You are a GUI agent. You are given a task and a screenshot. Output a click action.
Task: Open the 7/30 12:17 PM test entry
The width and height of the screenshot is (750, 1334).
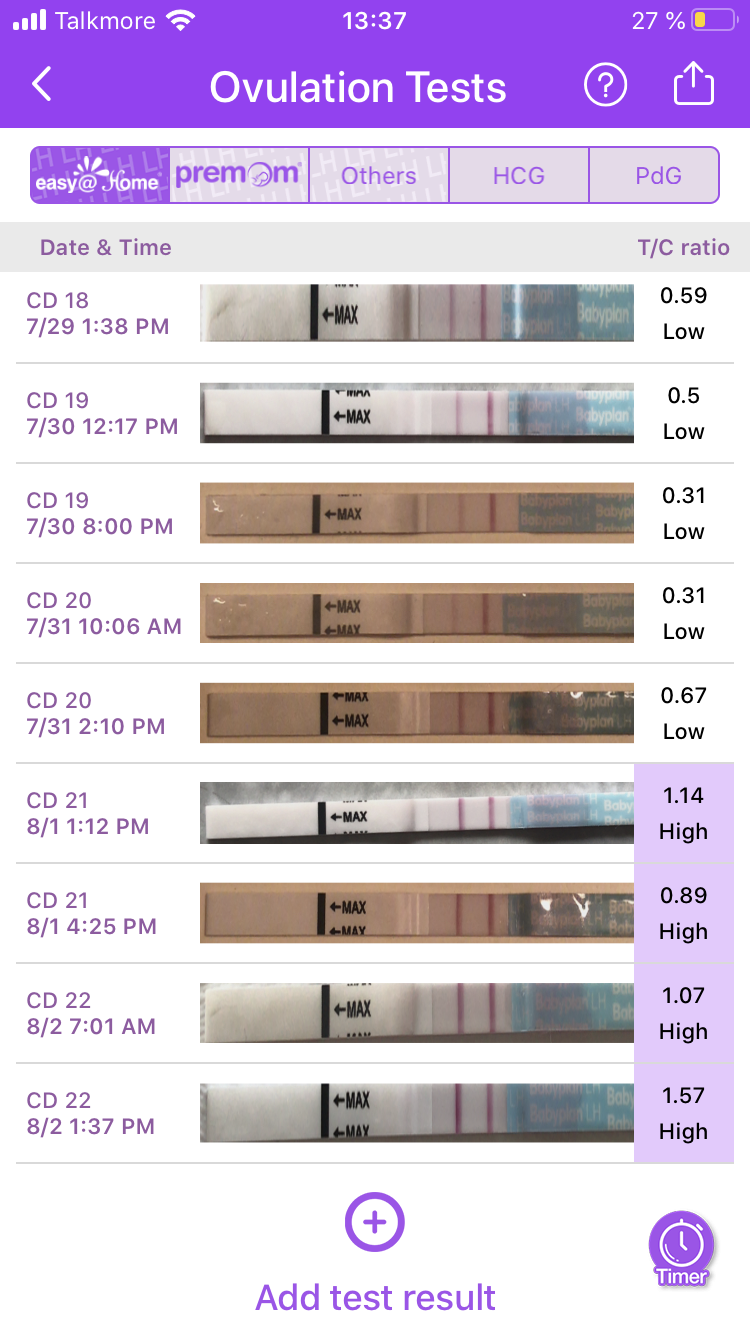(x=375, y=413)
